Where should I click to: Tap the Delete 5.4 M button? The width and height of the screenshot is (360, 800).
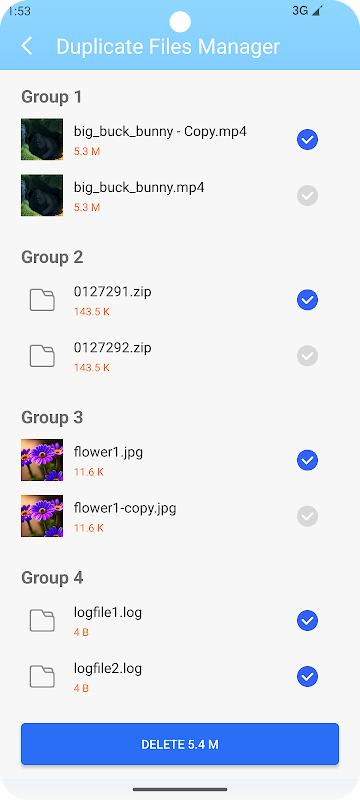180,744
